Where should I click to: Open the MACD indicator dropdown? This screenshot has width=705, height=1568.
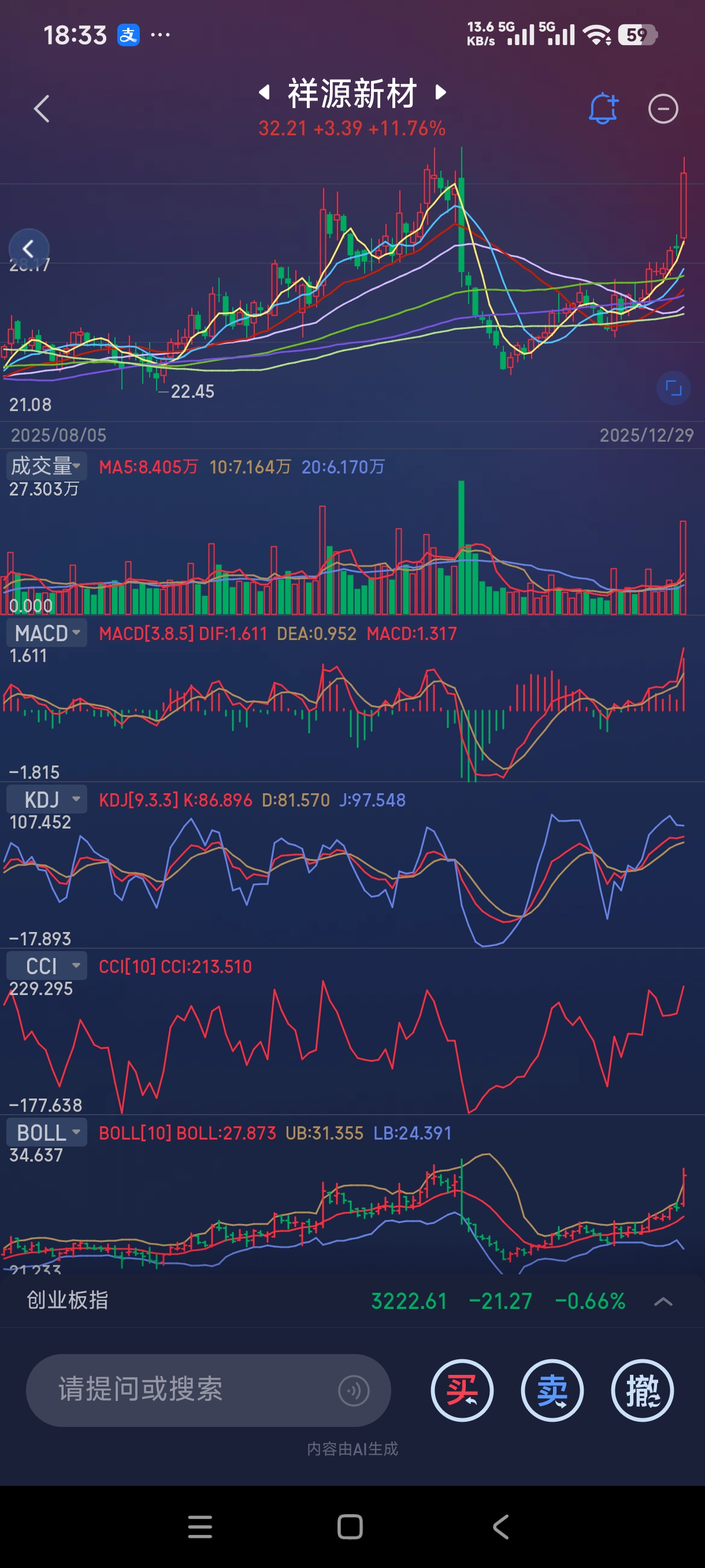coord(47,633)
